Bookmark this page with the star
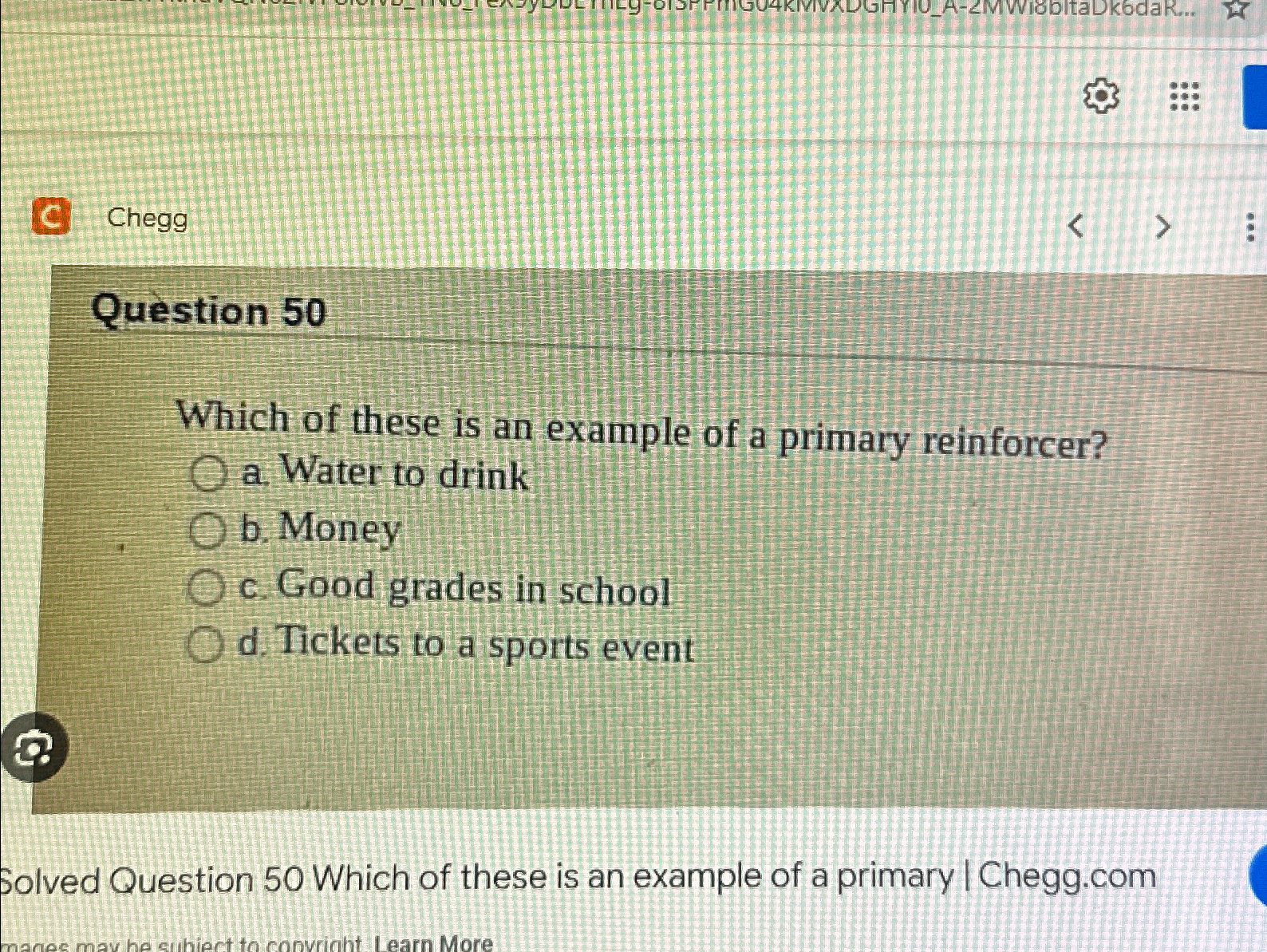Viewport: 1267px width, 952px height. tap(1236, 10)
